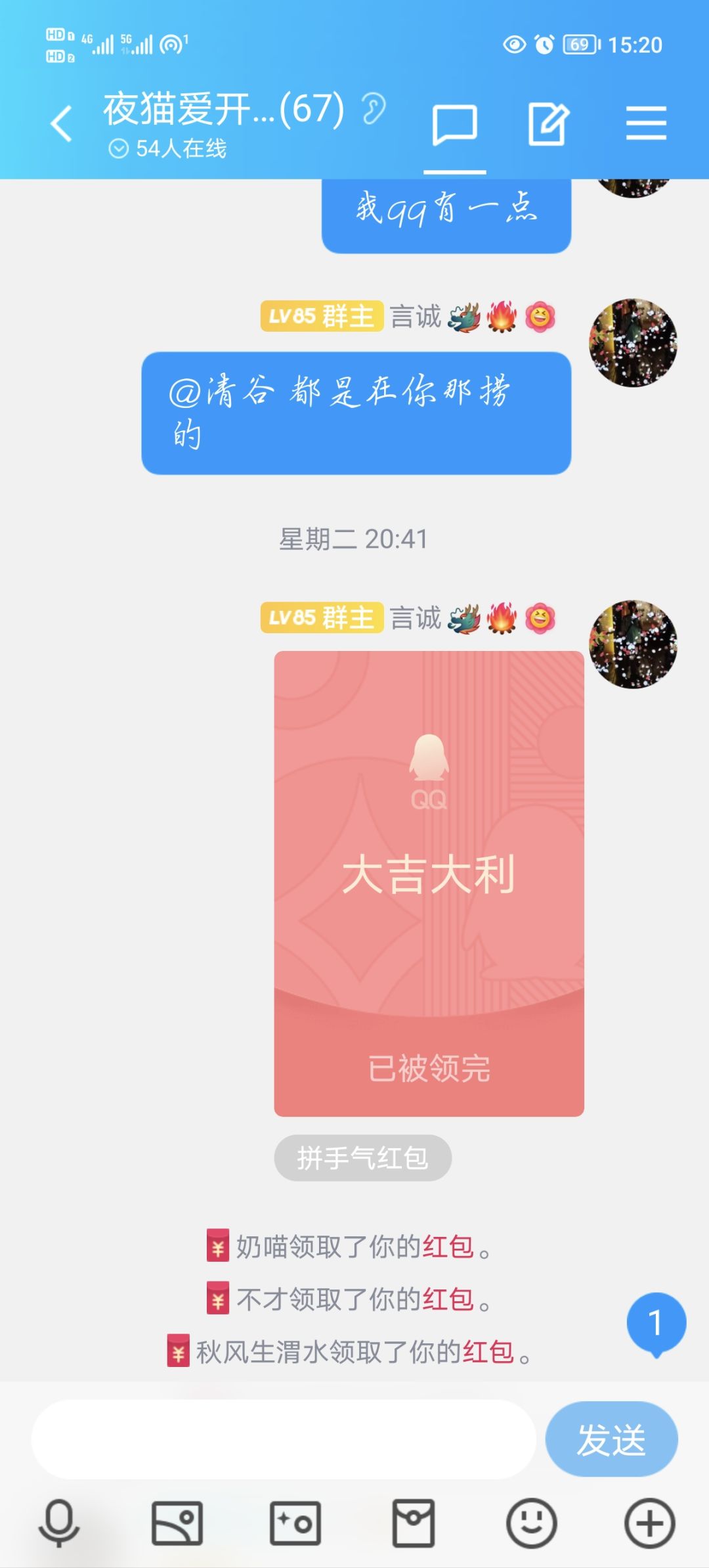
Task: Open 红包 link in 秋风生渭水 notice
Action: point(488,1352)
